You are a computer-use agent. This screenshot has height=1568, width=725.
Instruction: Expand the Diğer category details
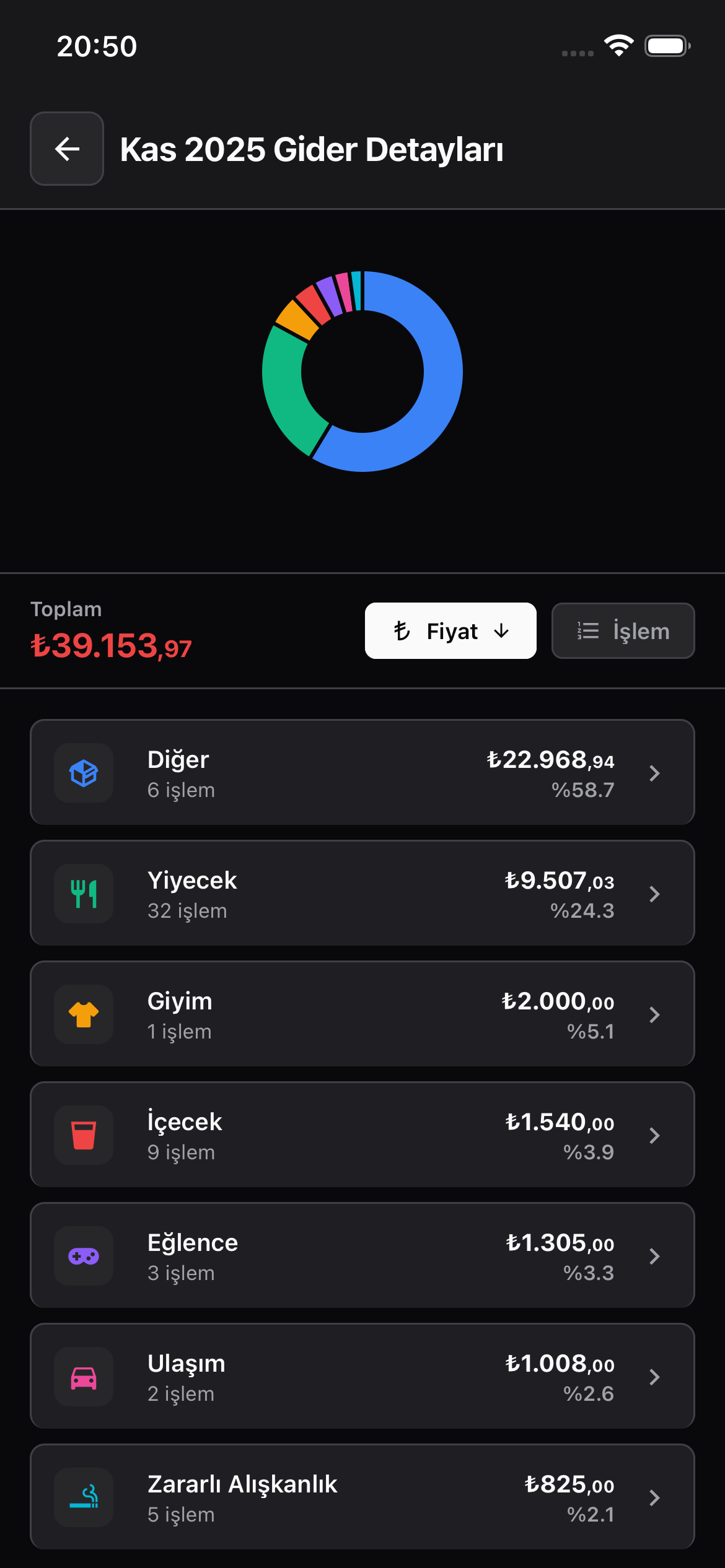[654, 773]
